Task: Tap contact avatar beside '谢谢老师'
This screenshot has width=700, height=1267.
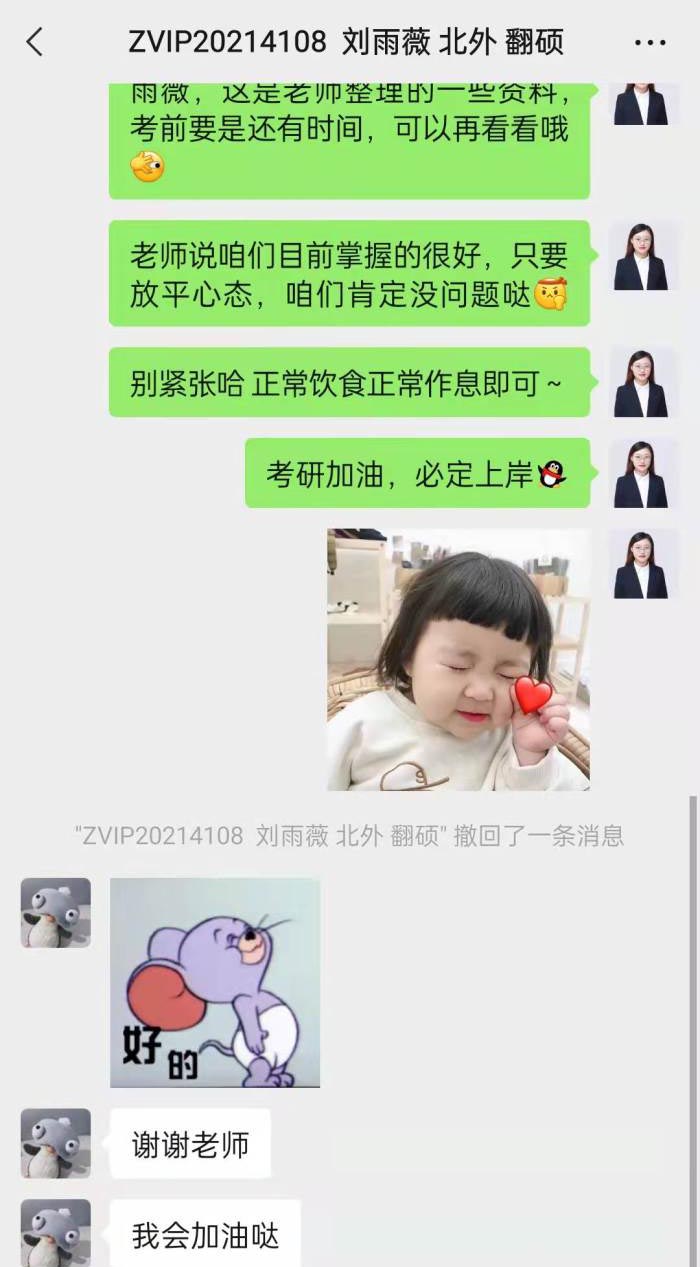Action: (x=56, y=1143)
